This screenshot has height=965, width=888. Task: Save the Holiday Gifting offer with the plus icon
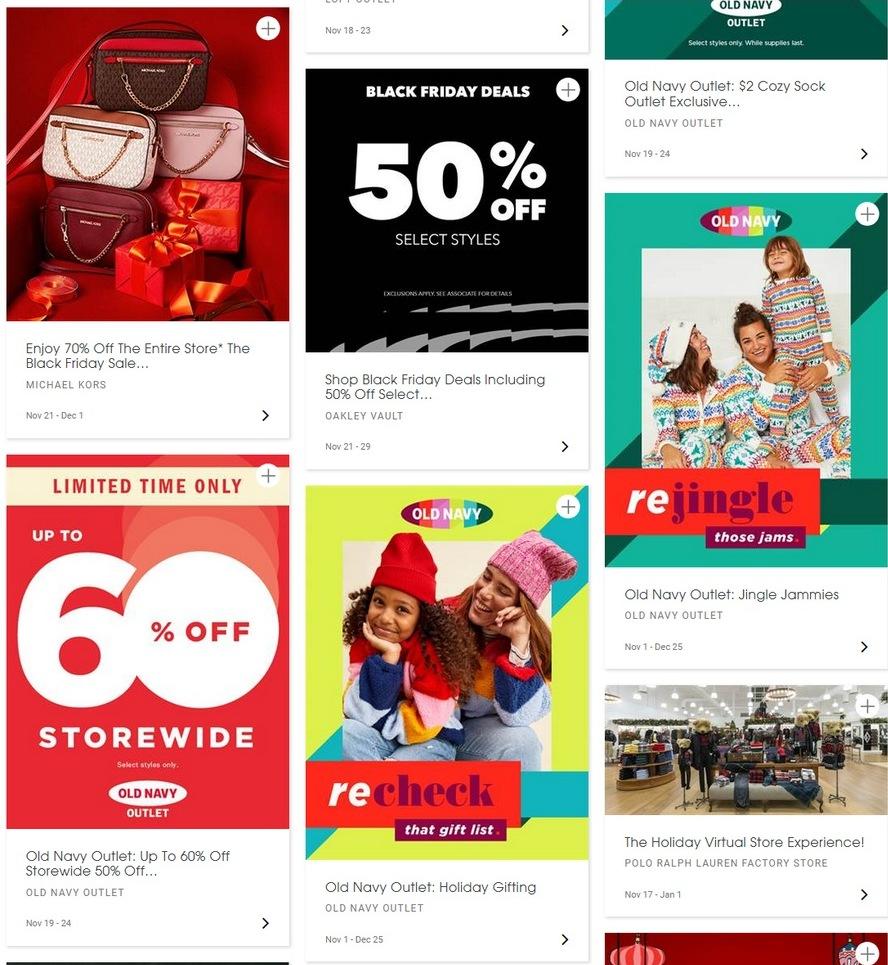pyautogui.click(x=568, y=507)
